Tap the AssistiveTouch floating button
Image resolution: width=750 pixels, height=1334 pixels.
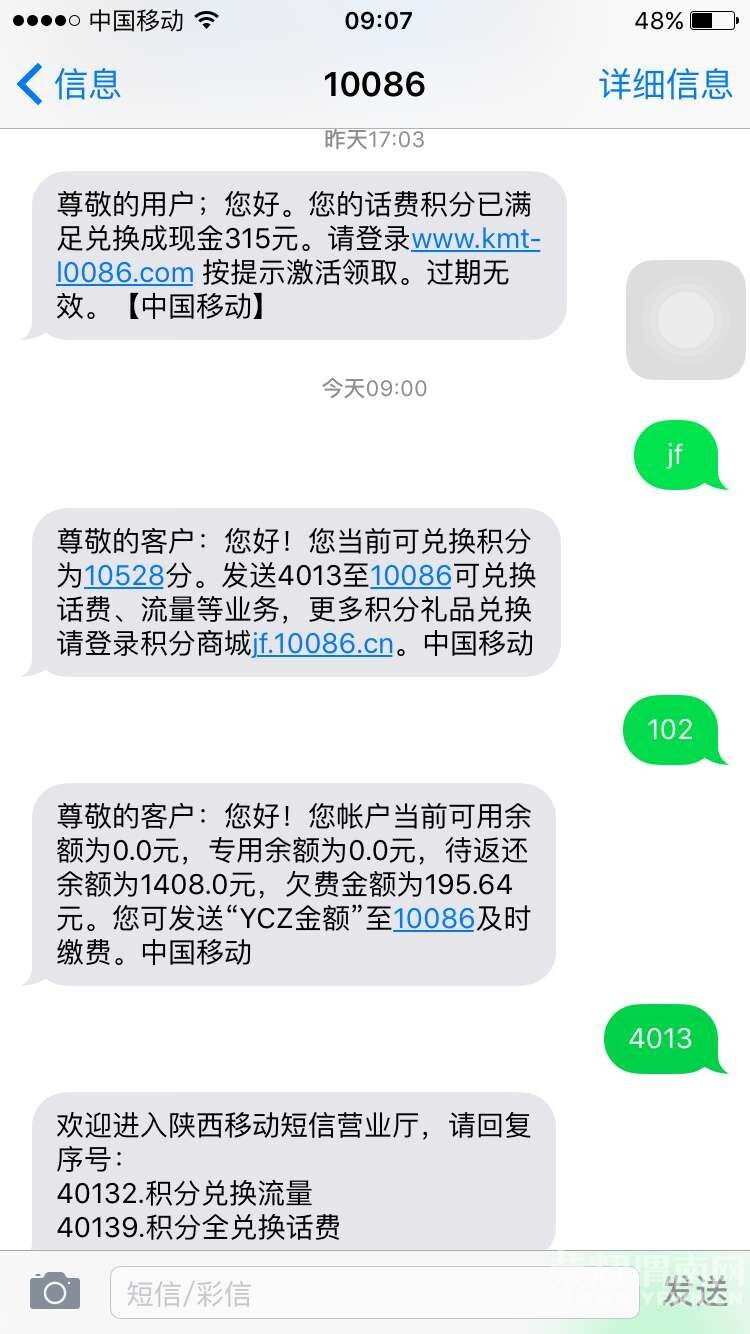686,320
